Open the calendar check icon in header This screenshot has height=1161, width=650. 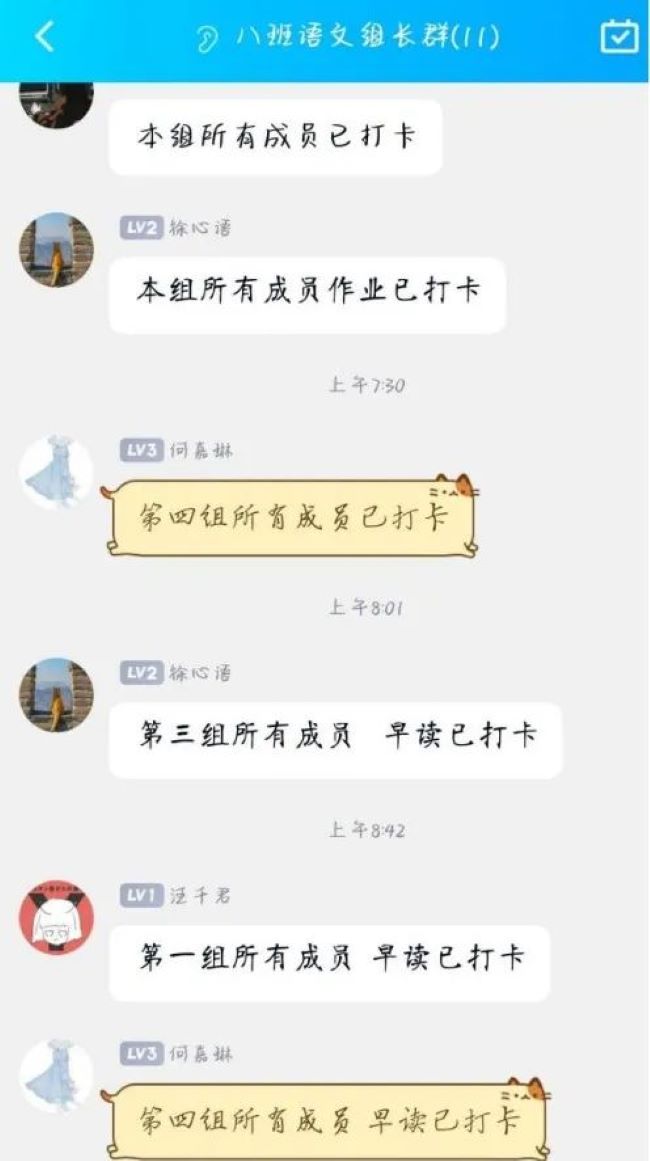(619, 37)
